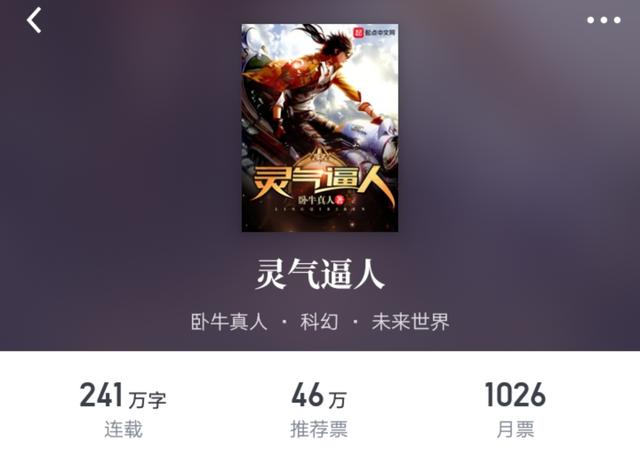Viewport: 640px width, 457px height.
Task: Go back using the top-left arrow
Action: pos(35,20)
